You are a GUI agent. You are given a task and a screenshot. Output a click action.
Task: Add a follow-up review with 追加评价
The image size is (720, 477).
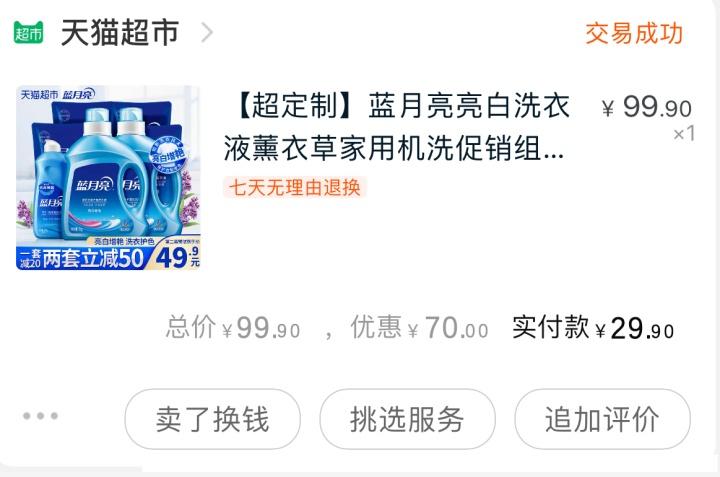[602, 419]
